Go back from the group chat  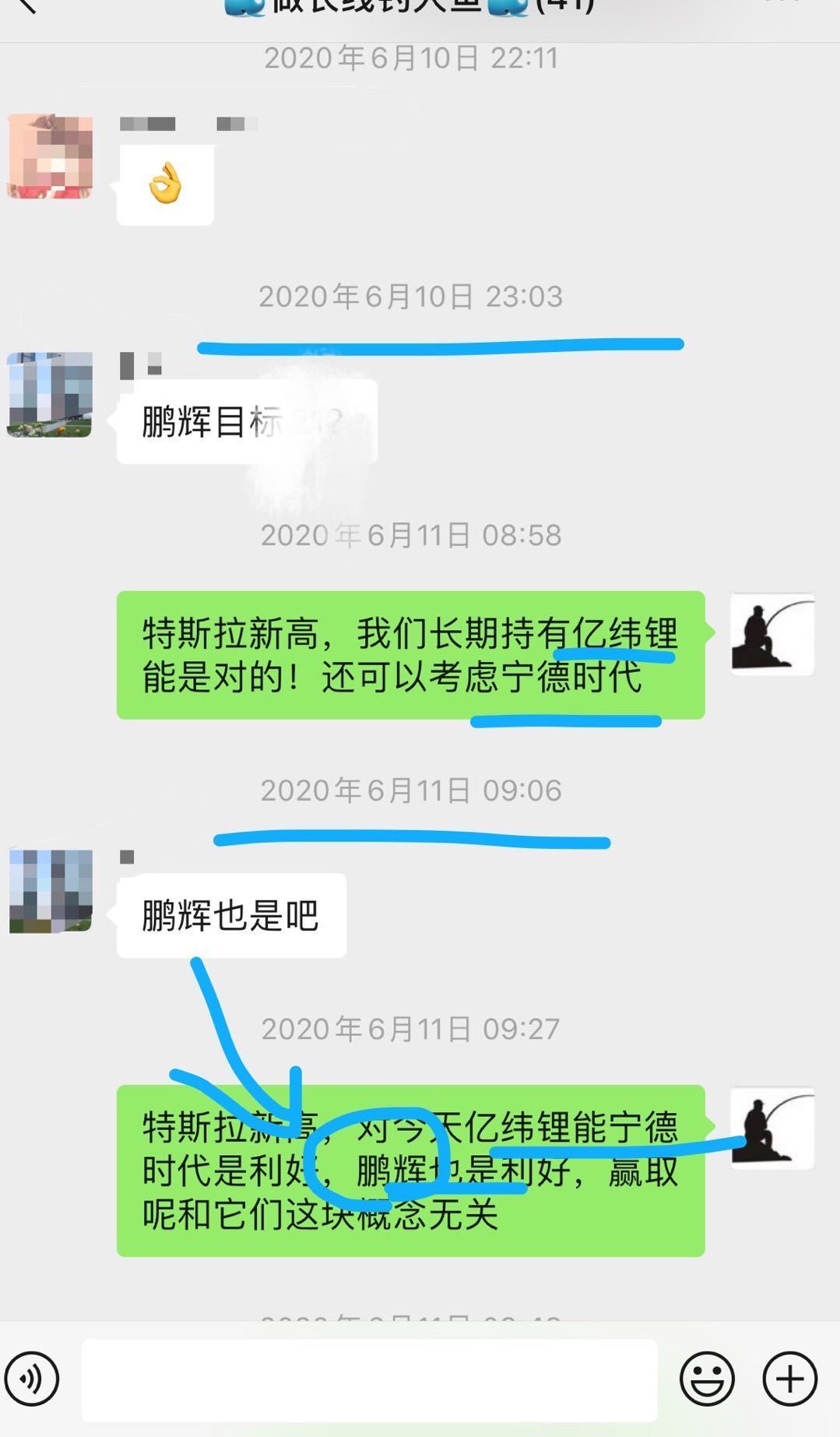(27, 6)
